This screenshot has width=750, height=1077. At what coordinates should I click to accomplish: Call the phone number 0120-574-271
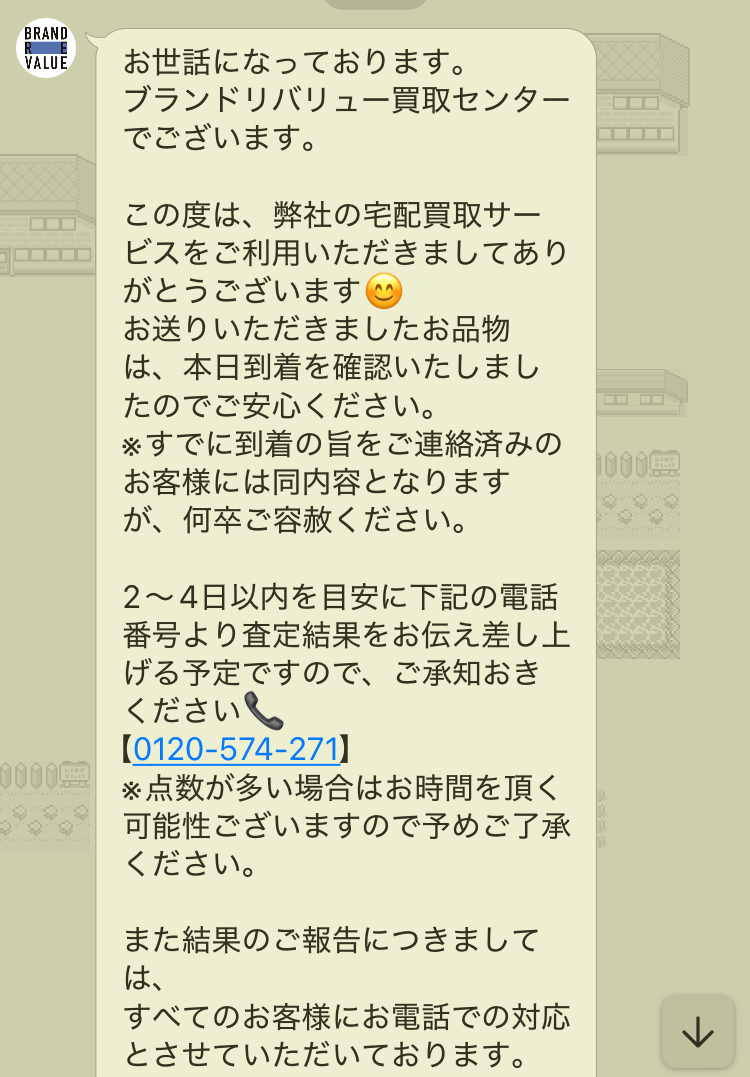click(x=236, y=749)
